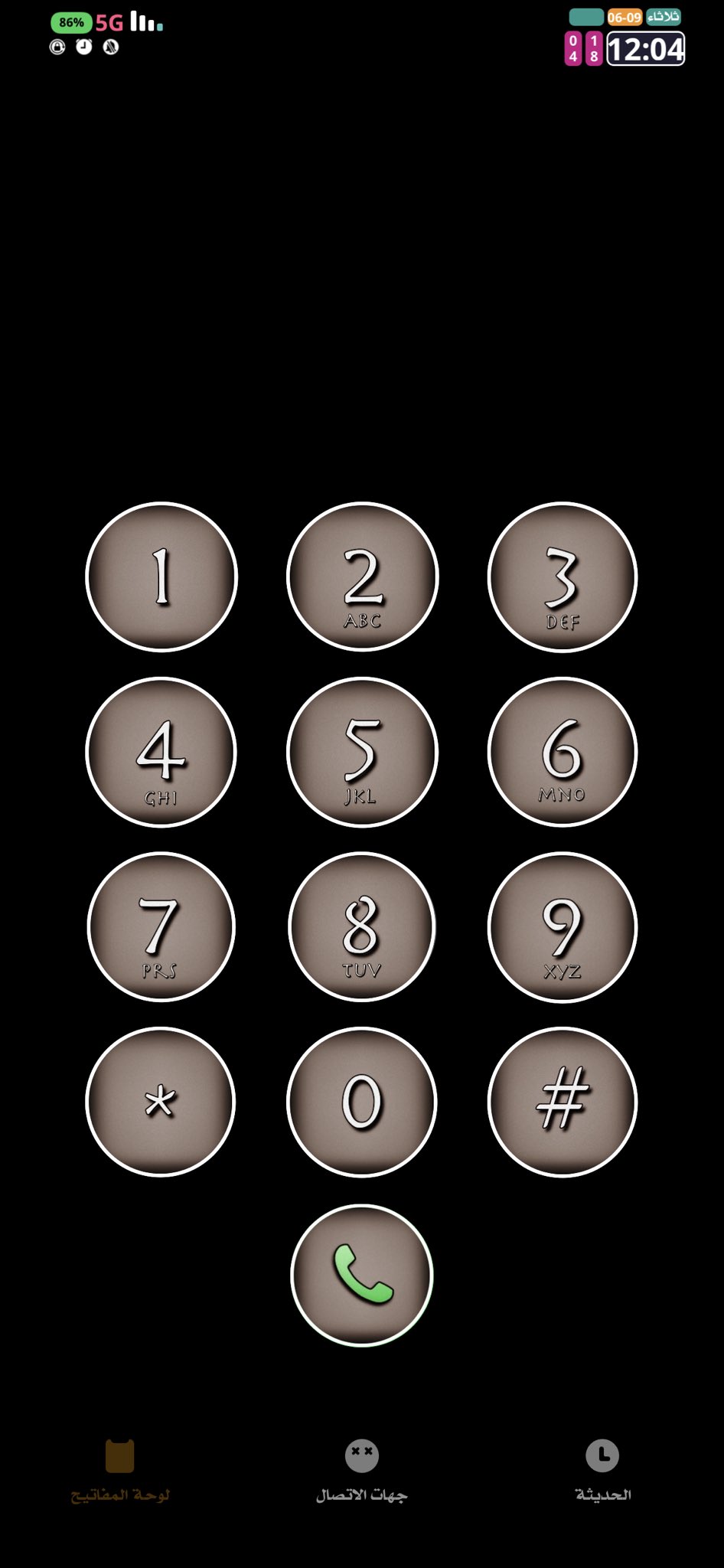Tap the 4 GHI key
The height and width of the screenshot is (1568, 724).
(161, 752)
